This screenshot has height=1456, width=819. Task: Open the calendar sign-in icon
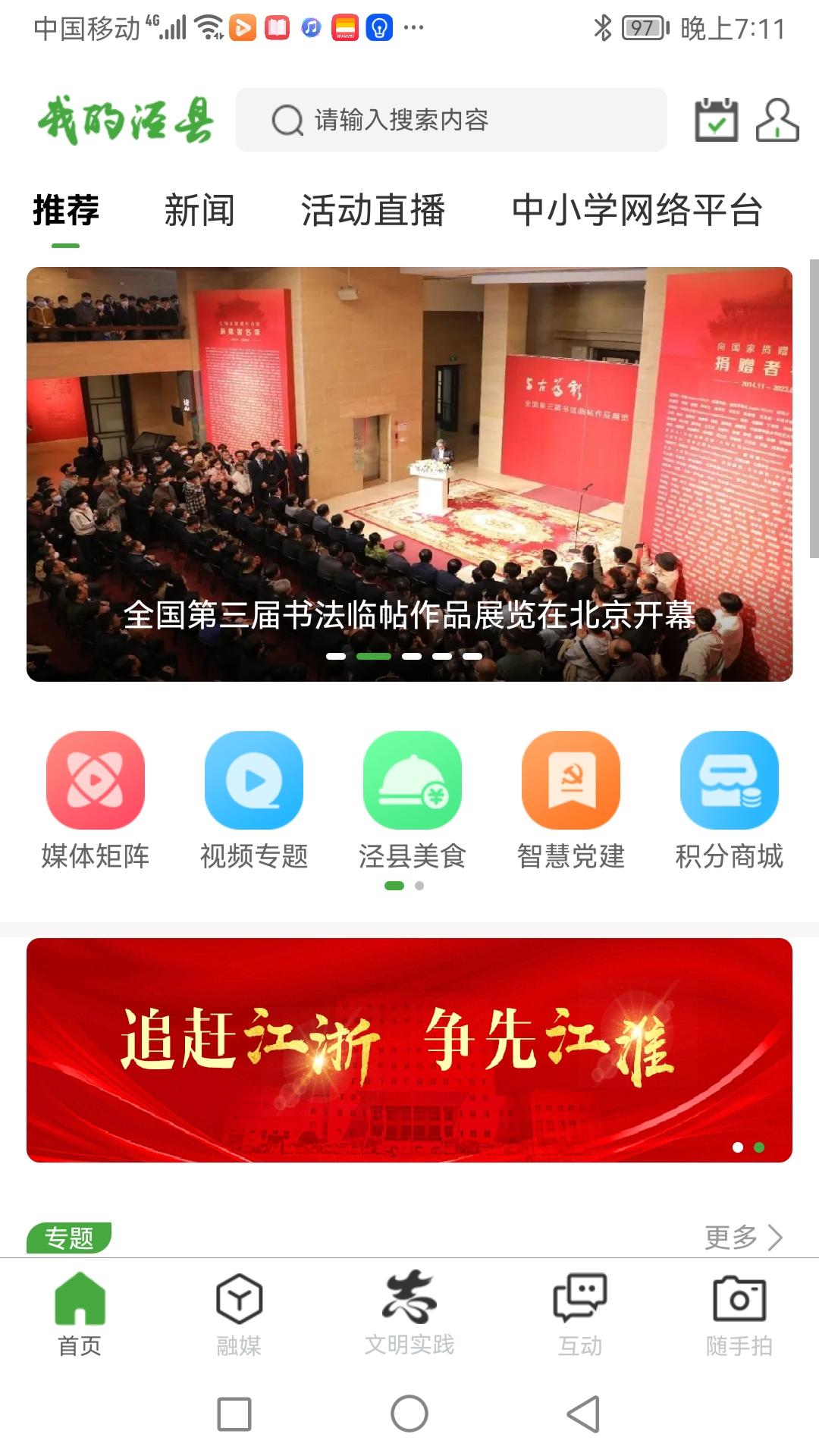click(716, 120)
